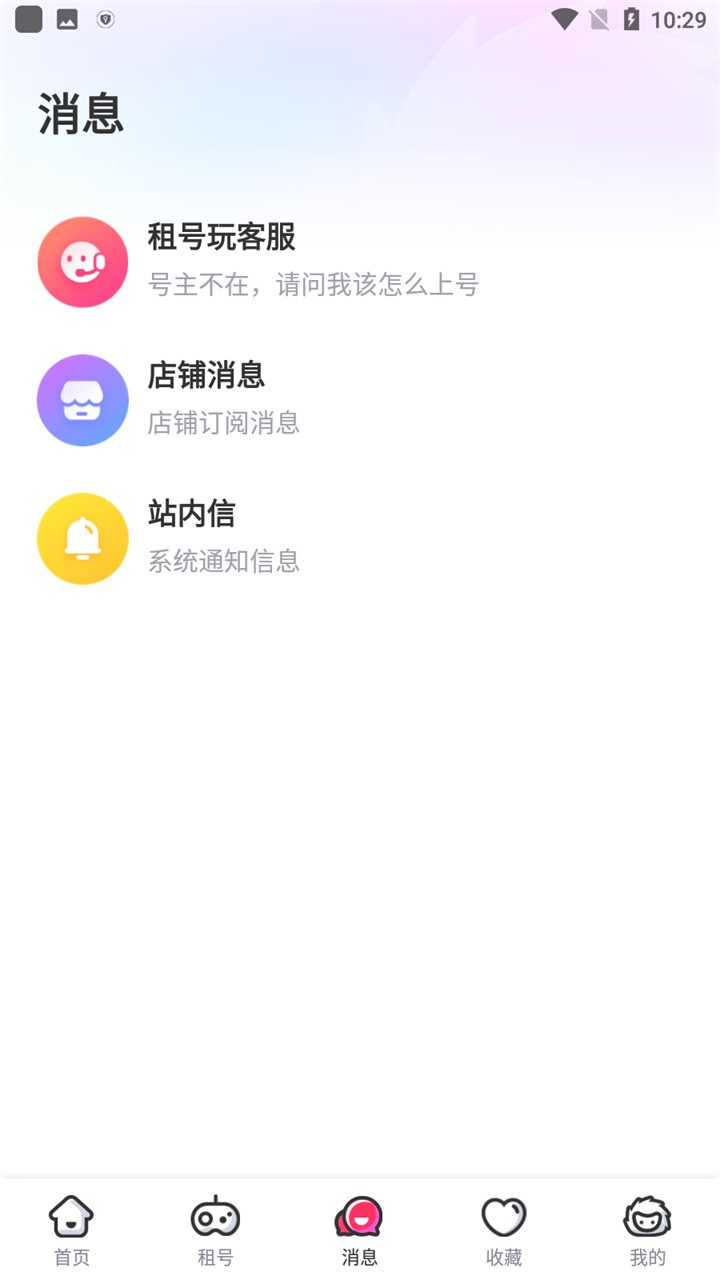Switch to the 收藏 favorites tab
Viewport: 720px width, 1280px height.
pyautogui.click(x=503, y=1230)
